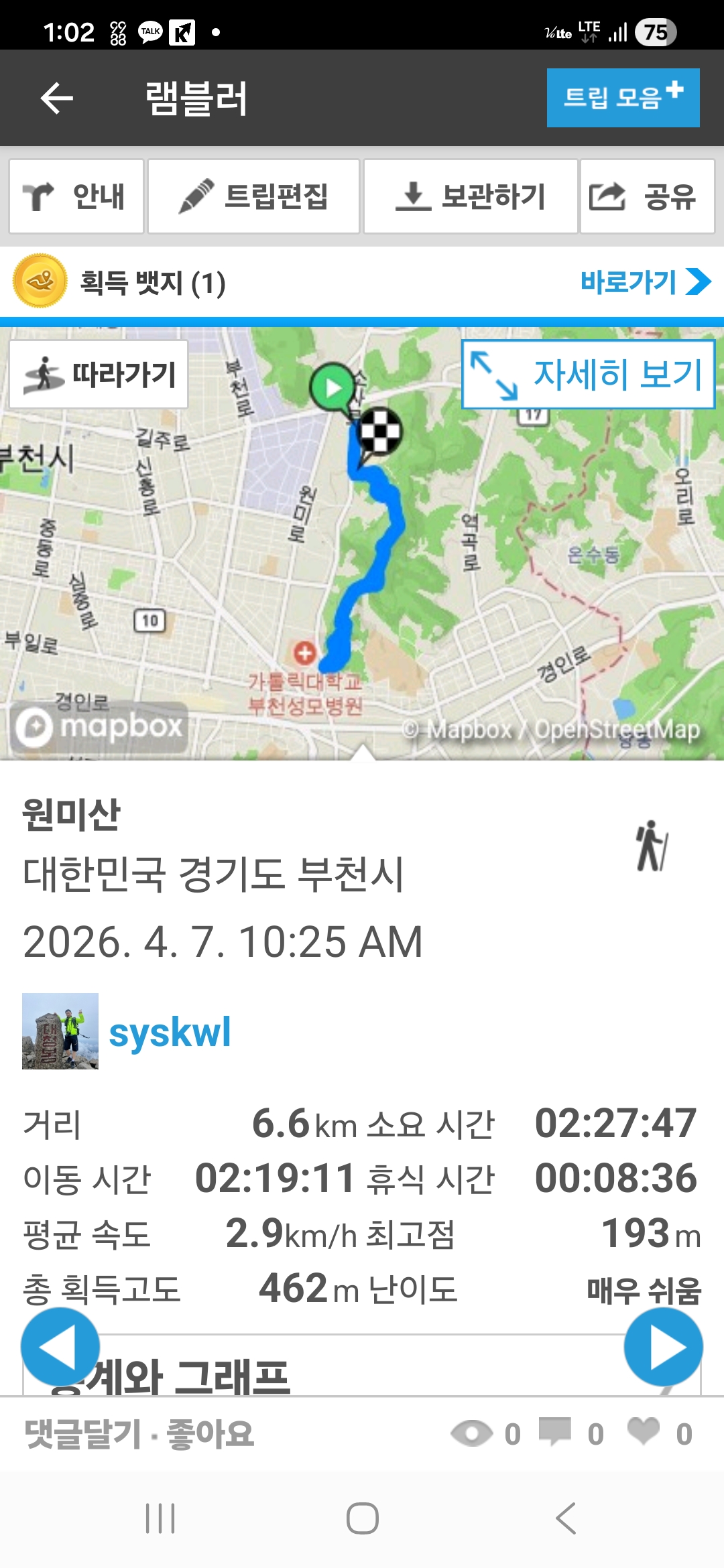Save trip with 보관하기
The image size is (724, 1568).
coord(470,196)
